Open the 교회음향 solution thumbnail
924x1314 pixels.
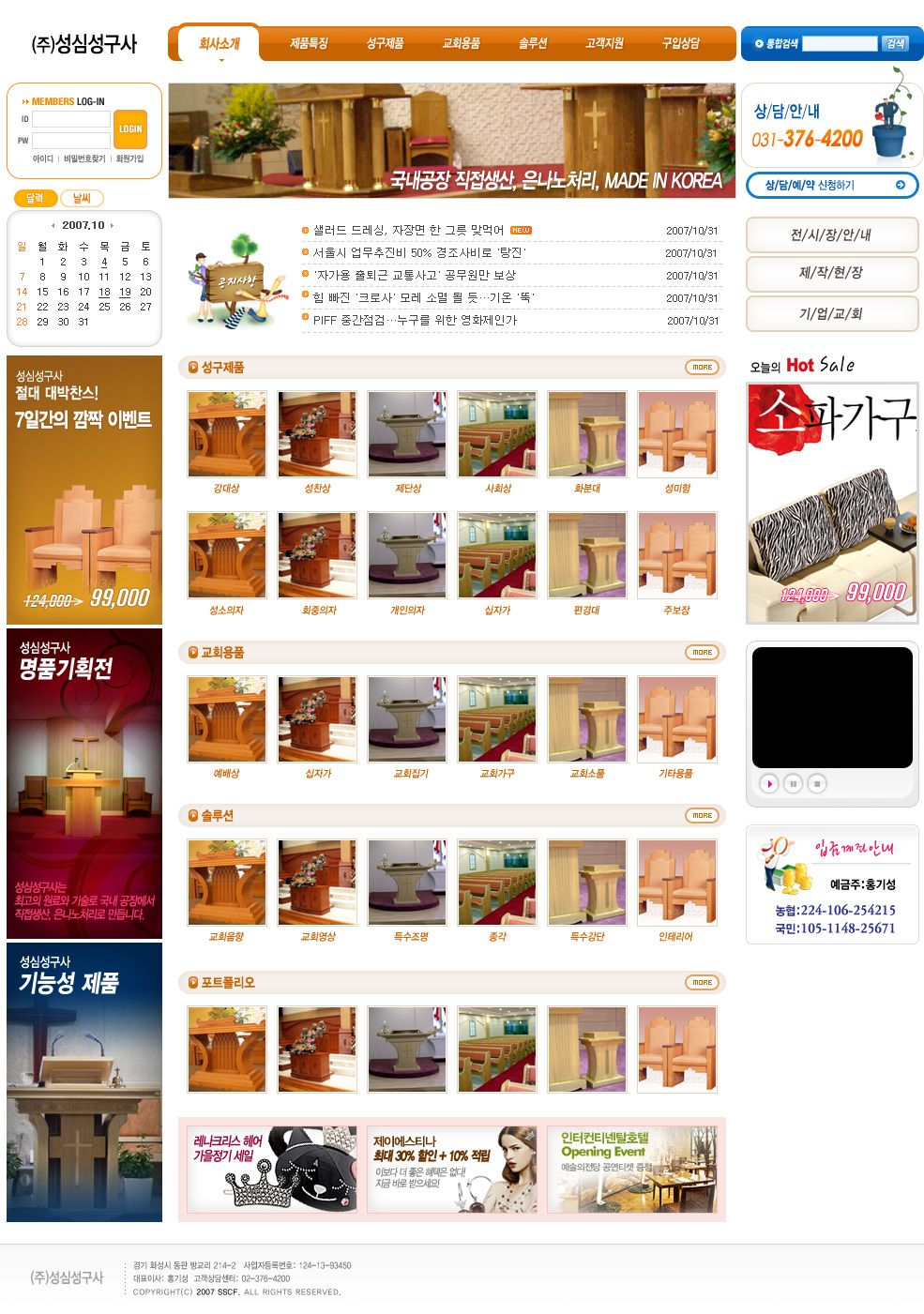click(x=226, y=883)
